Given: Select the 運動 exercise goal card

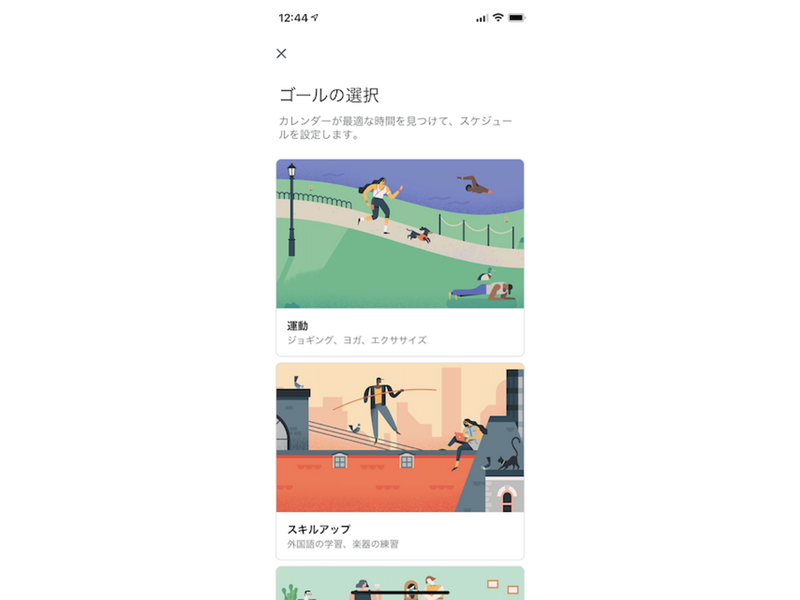Looking at the screenshot, I should 400,257.
